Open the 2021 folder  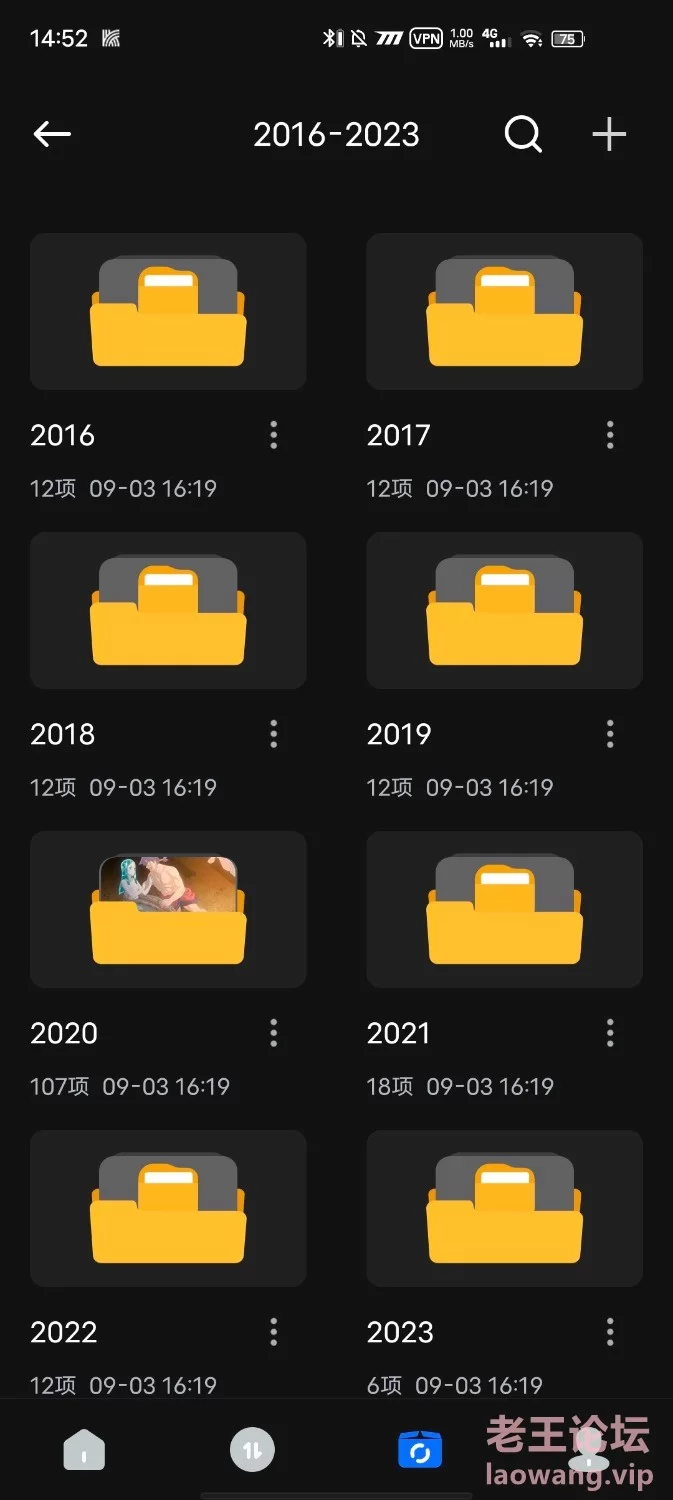point(504,909)
